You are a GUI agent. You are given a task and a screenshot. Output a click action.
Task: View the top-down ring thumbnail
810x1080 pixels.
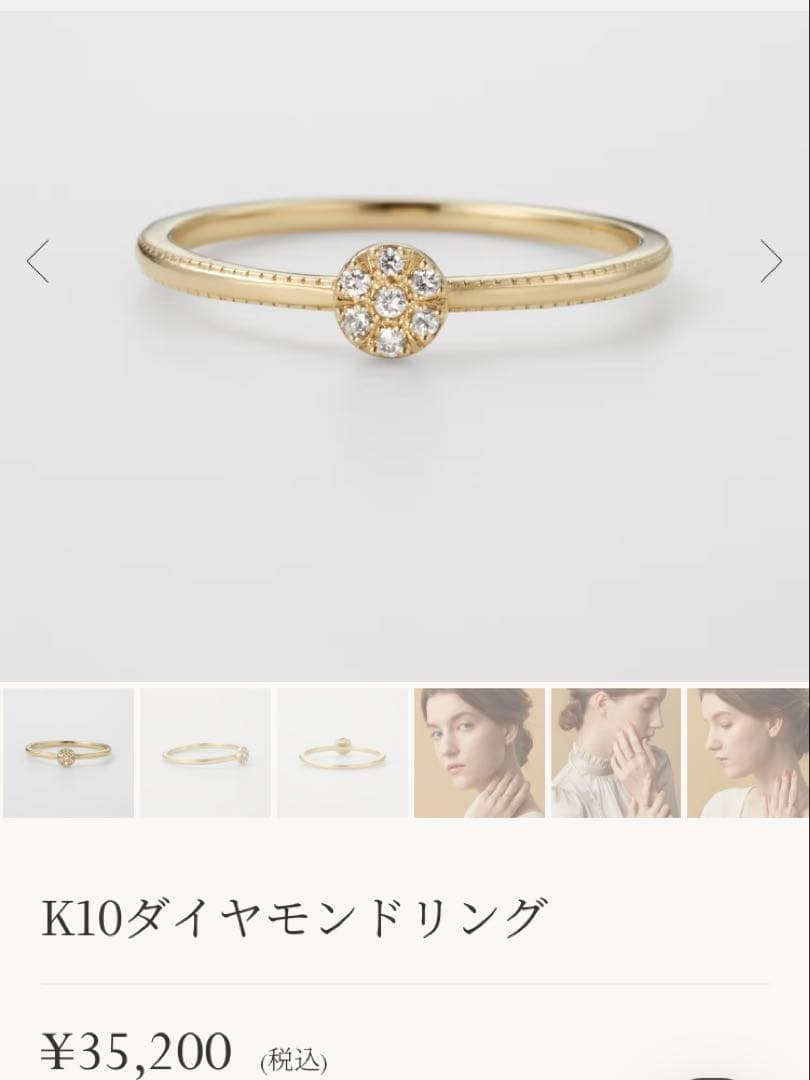click(x=342, y=753)
